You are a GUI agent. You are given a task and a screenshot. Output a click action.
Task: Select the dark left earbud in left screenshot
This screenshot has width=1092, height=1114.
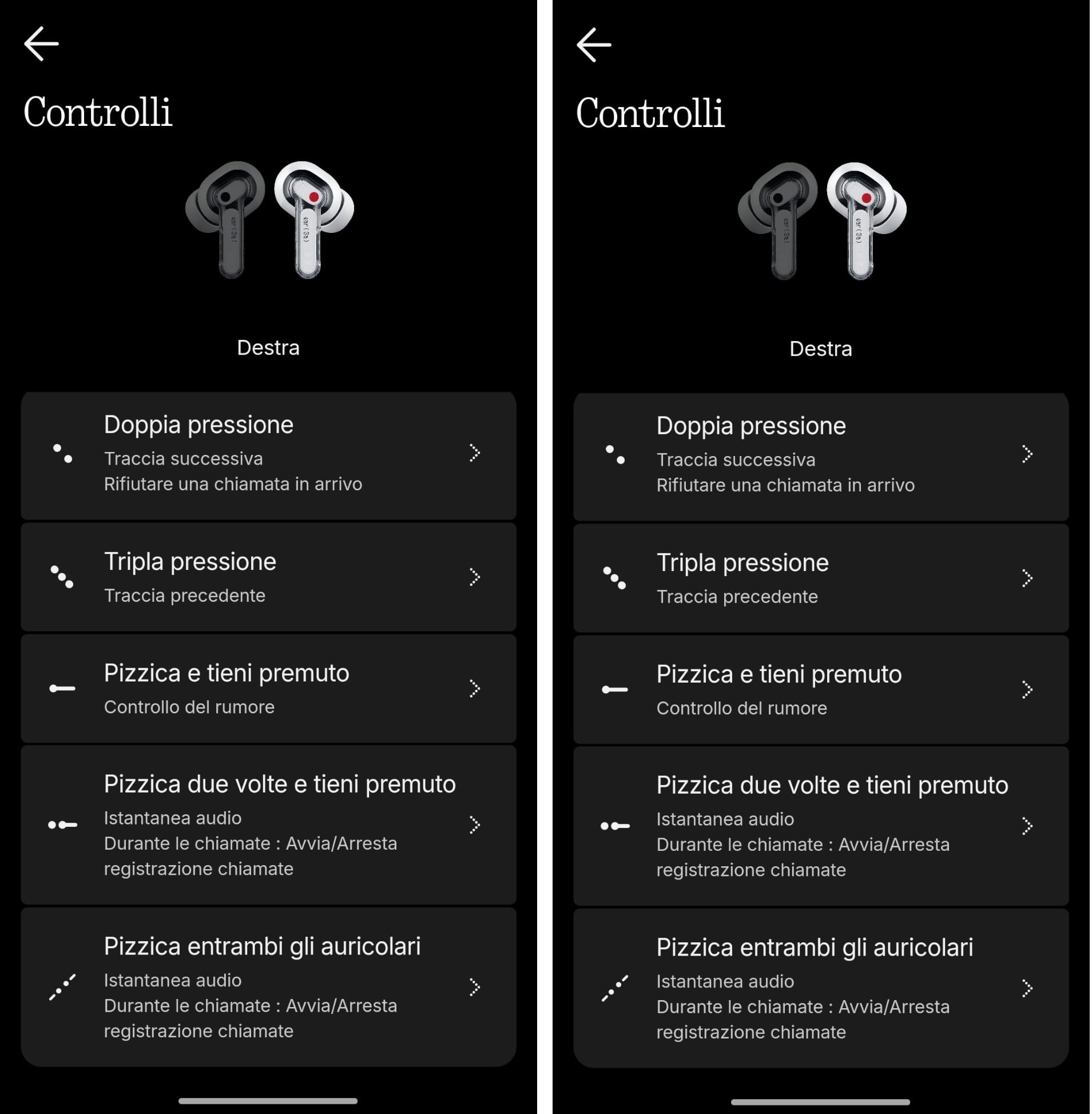tap(225, 220)
